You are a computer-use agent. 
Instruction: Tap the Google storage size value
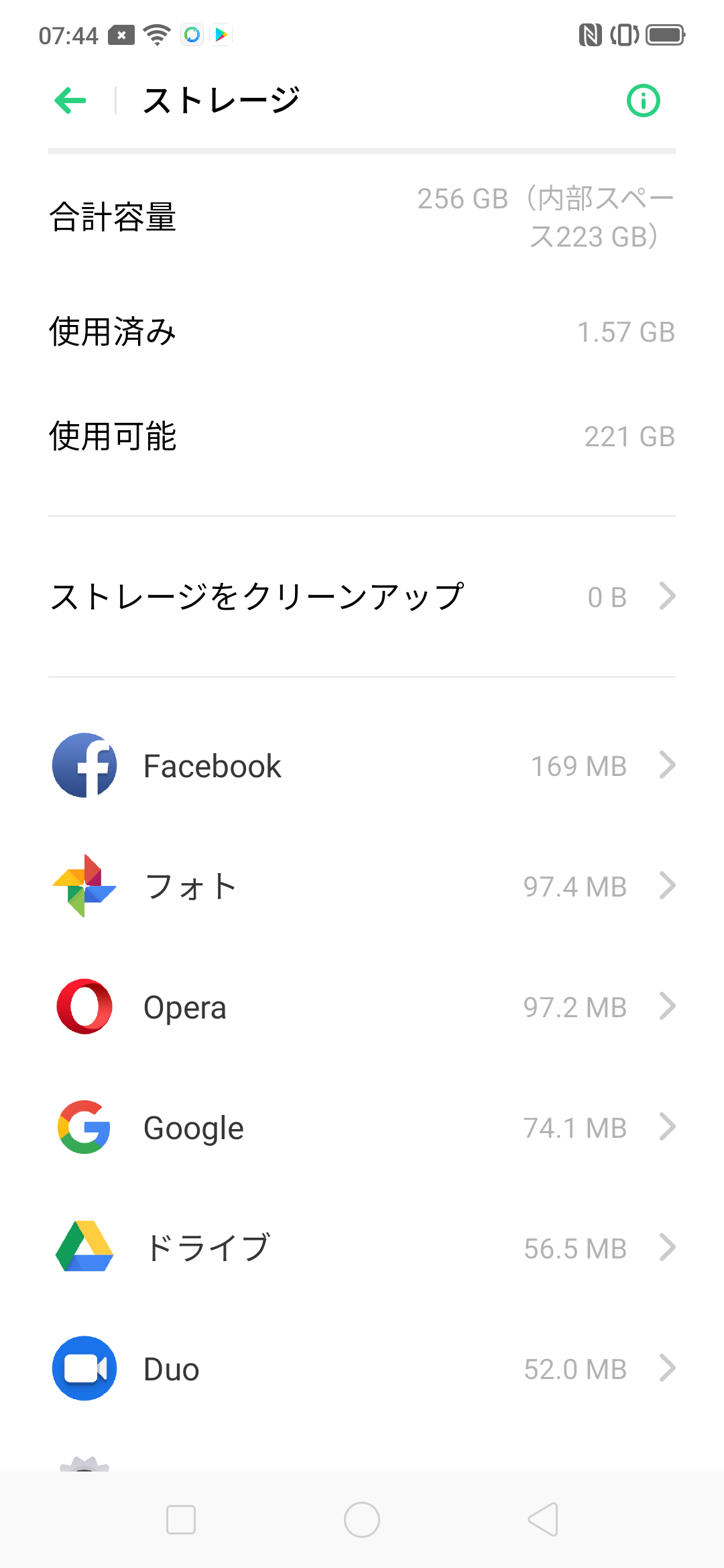click(575, 1127)
